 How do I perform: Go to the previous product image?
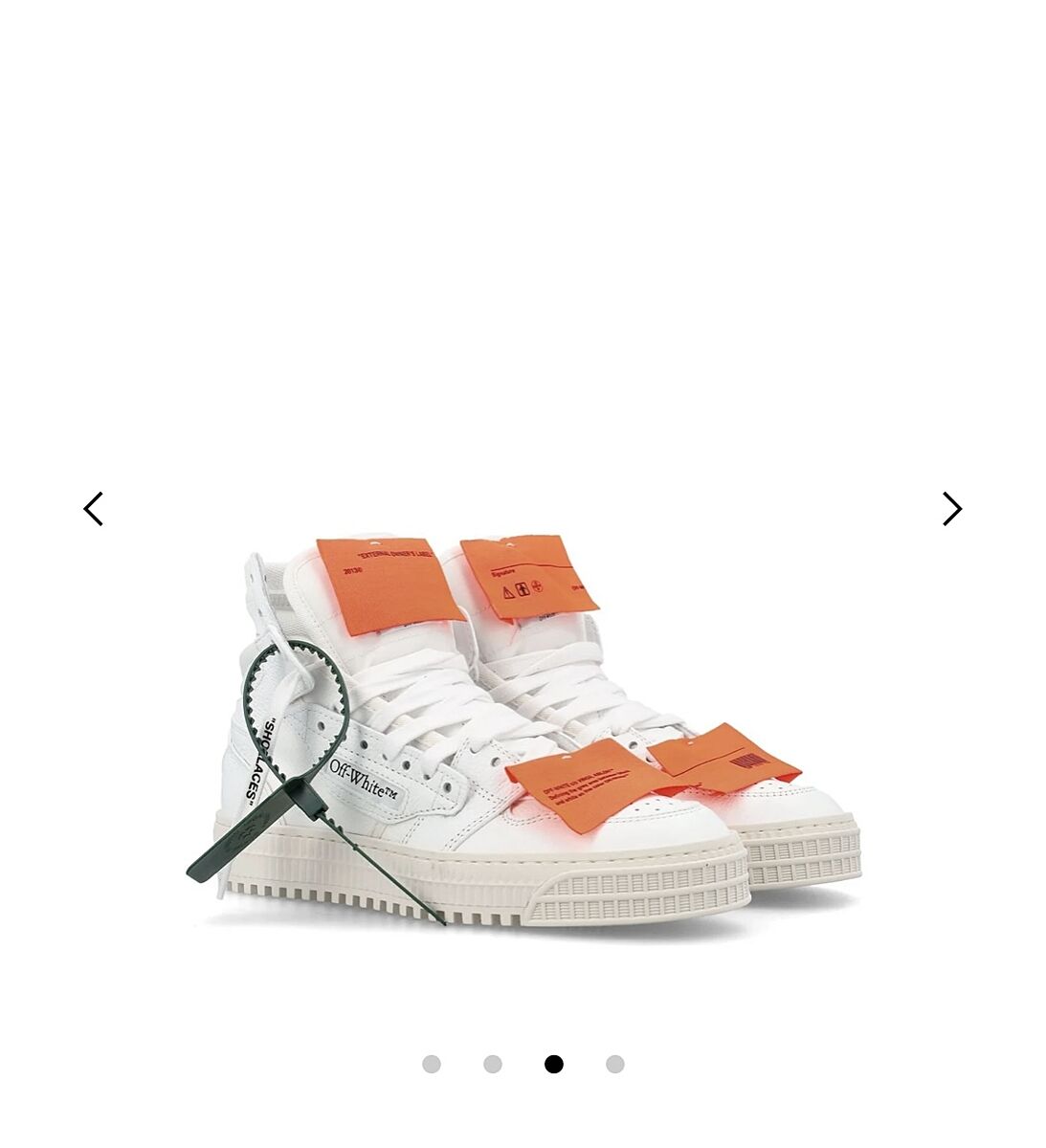coord(93,509)
